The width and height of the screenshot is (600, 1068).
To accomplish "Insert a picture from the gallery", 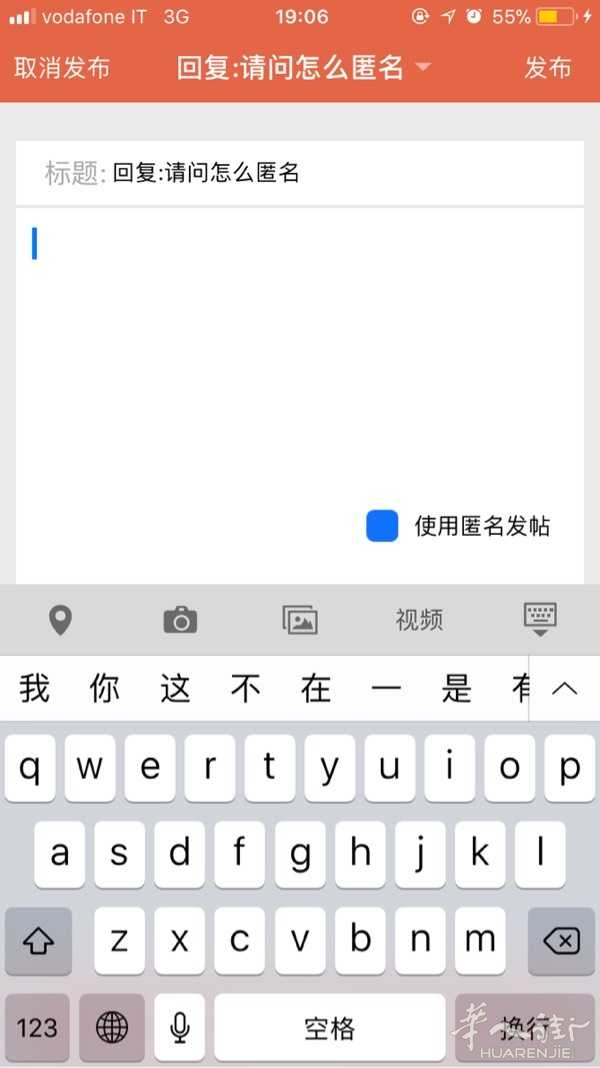I will click(x=300, y=620).
